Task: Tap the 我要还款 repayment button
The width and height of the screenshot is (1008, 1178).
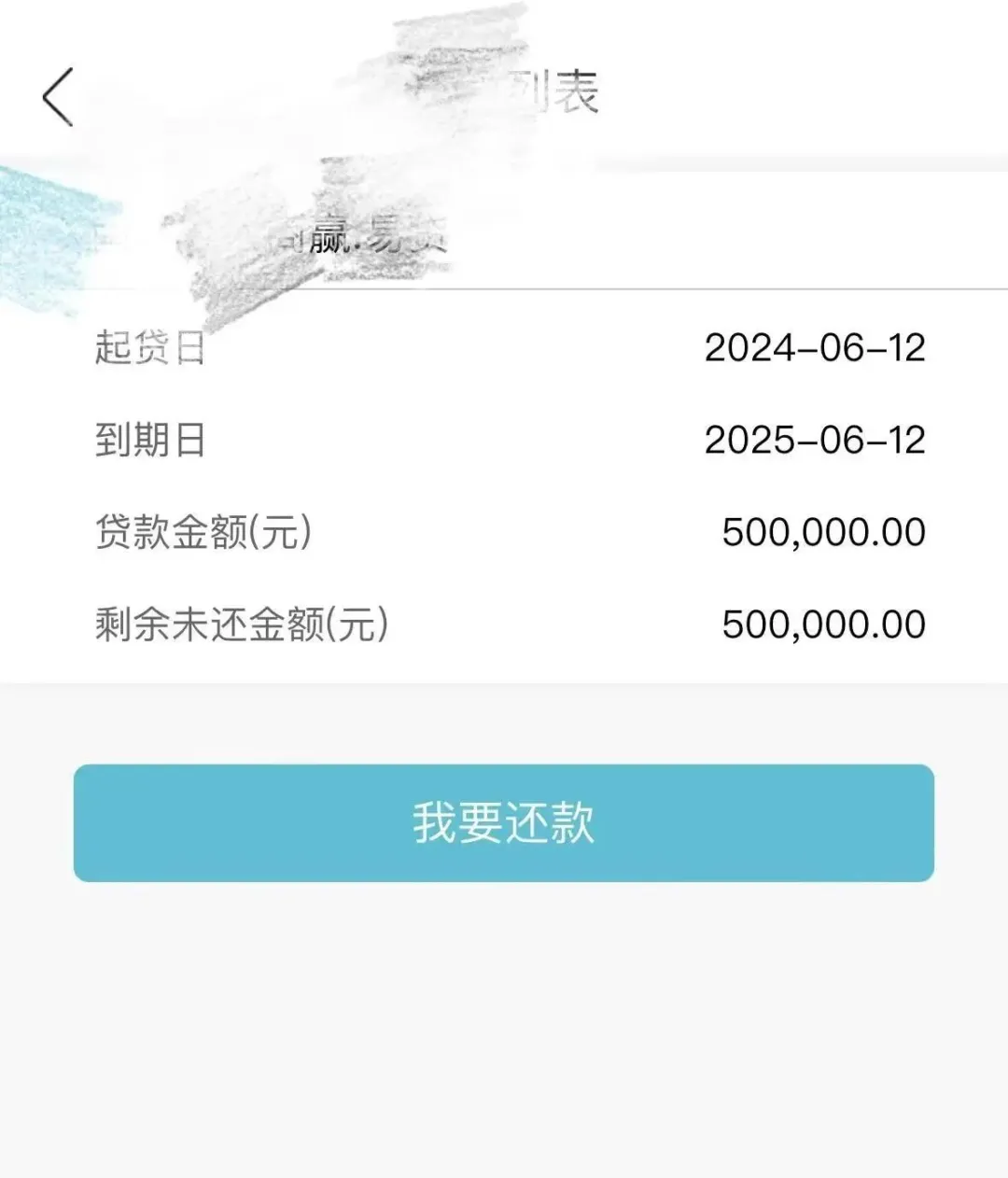Action: (x=504, y=822)
